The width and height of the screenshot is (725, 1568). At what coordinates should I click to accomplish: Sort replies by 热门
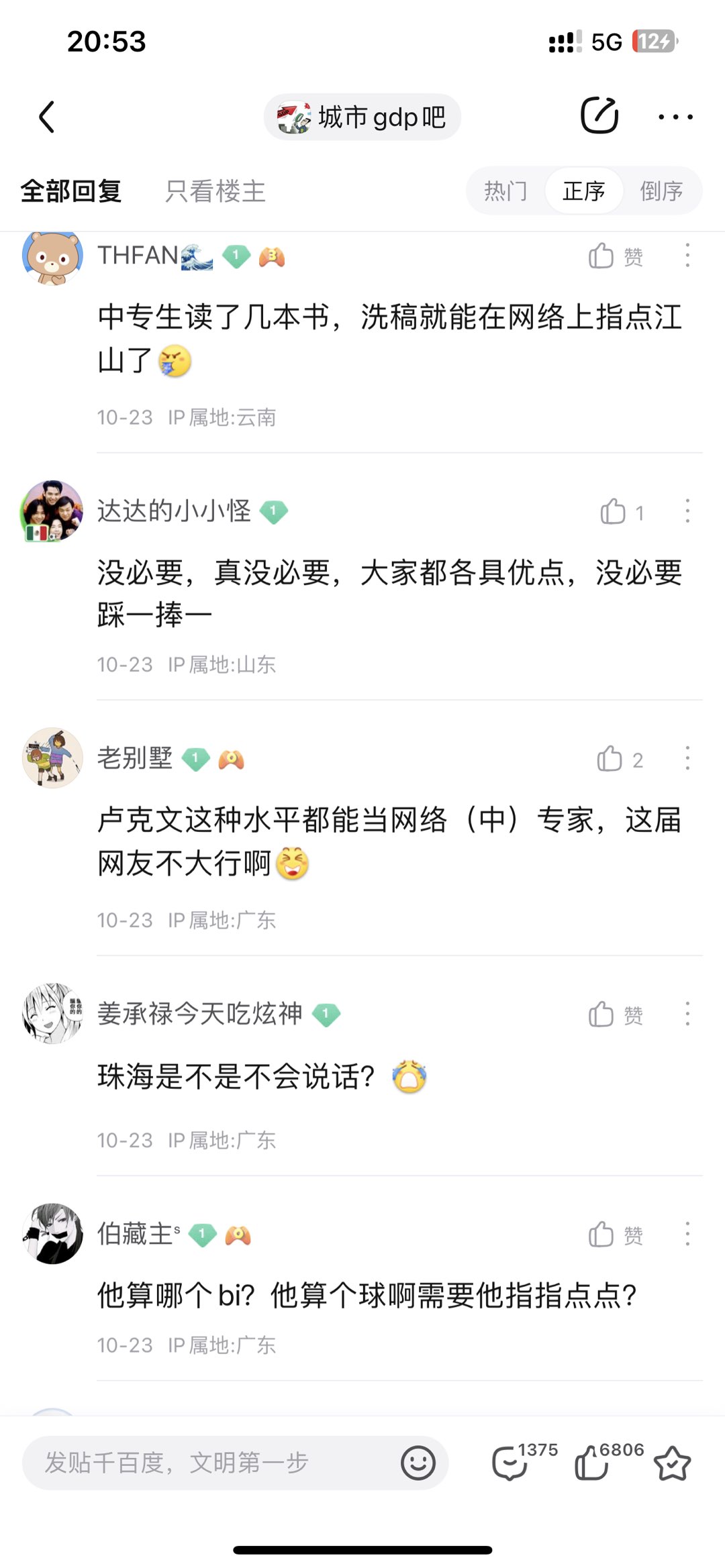pyautogui.click(x=505, y=191)
